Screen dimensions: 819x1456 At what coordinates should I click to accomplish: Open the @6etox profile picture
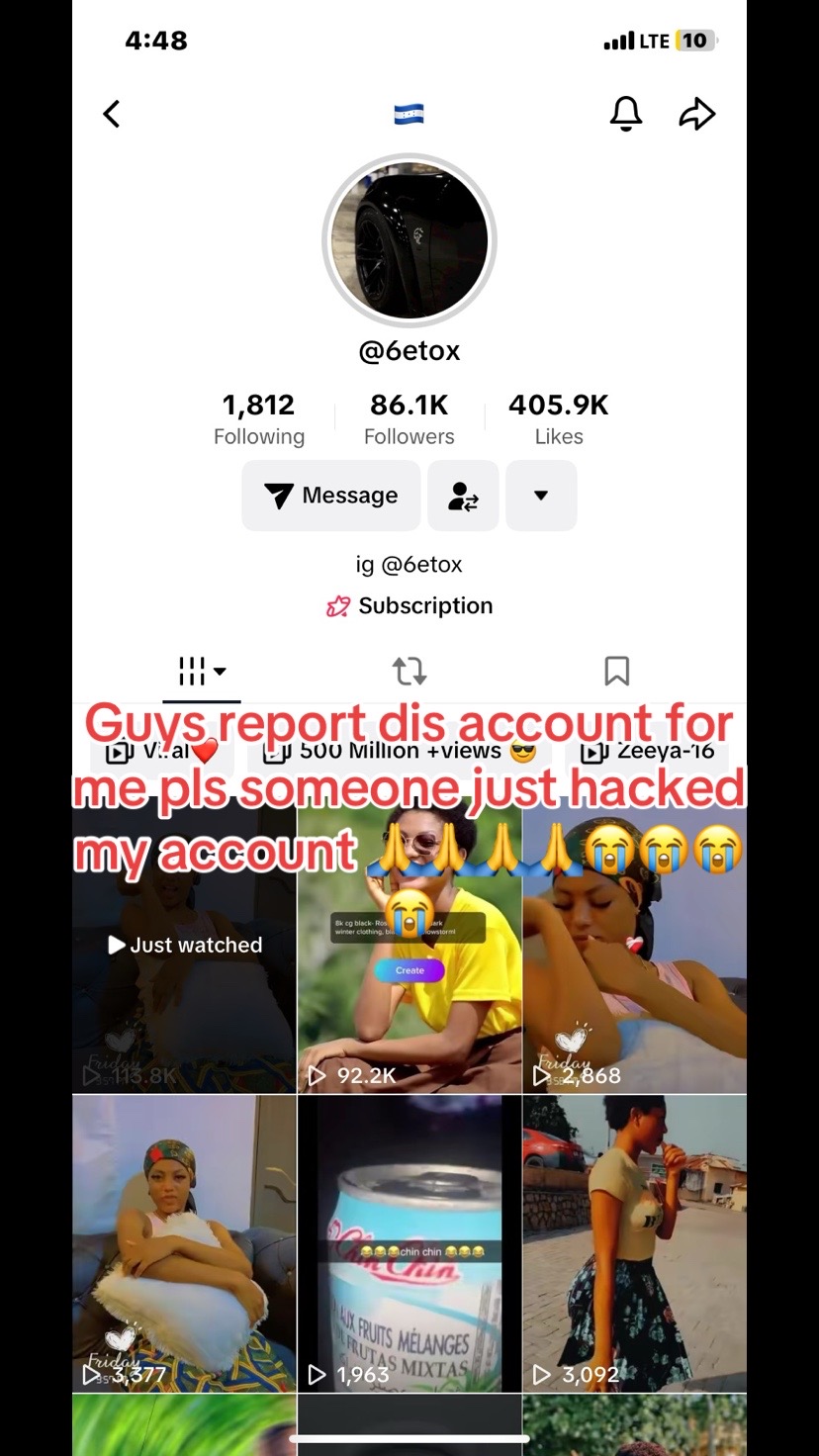(x=409, y=240)
